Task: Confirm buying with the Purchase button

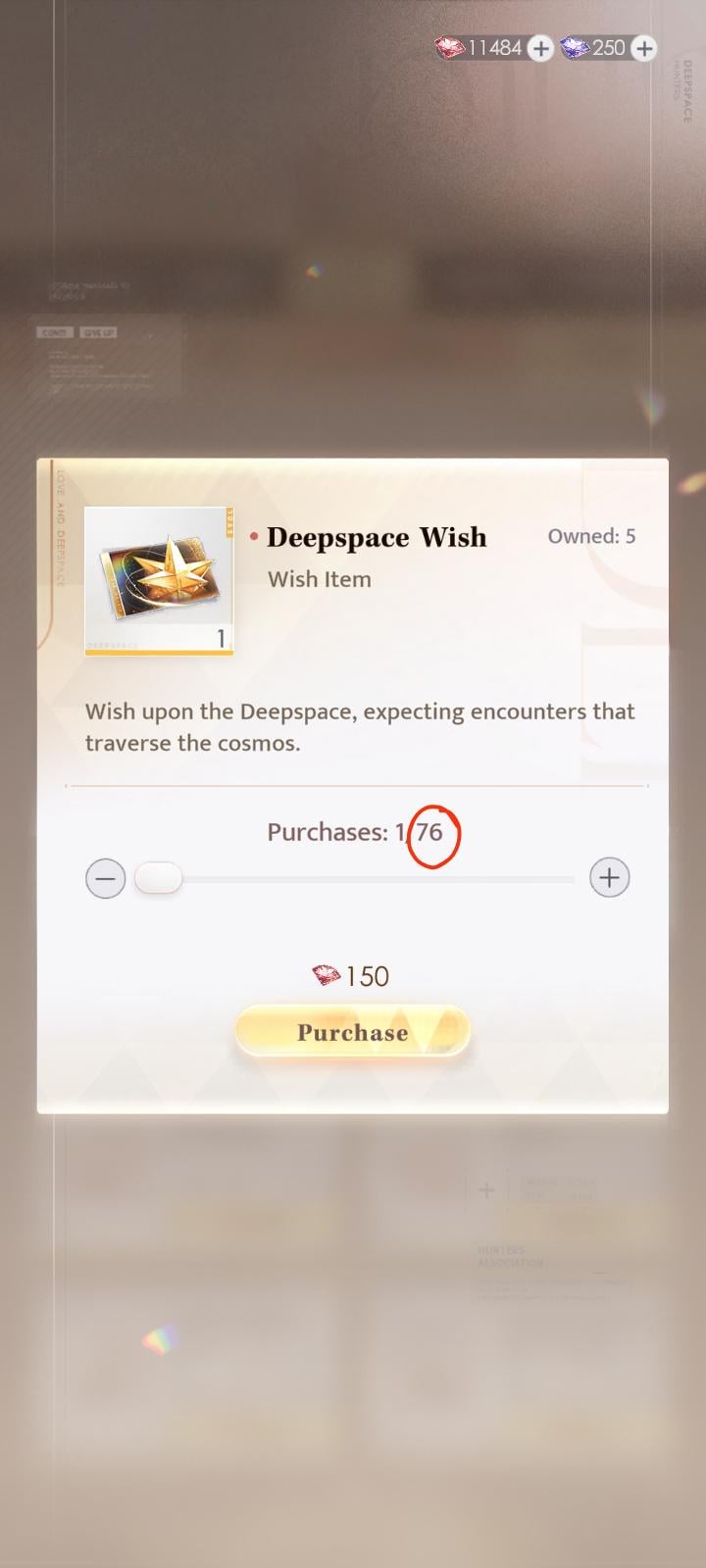Action: [x=353, y=1032]
